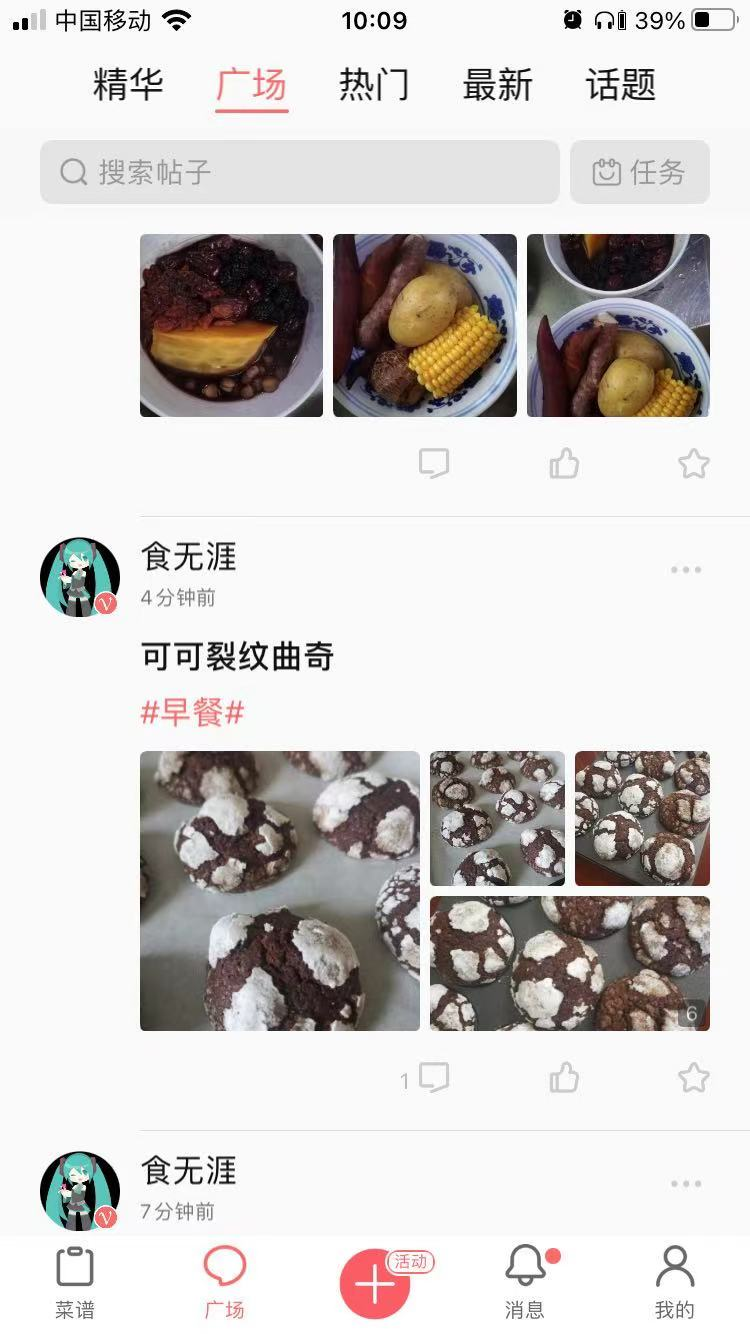The image size is (750, 1334).
Task: Tap the 搜索帖子 search box
Action: coord(300,172)
